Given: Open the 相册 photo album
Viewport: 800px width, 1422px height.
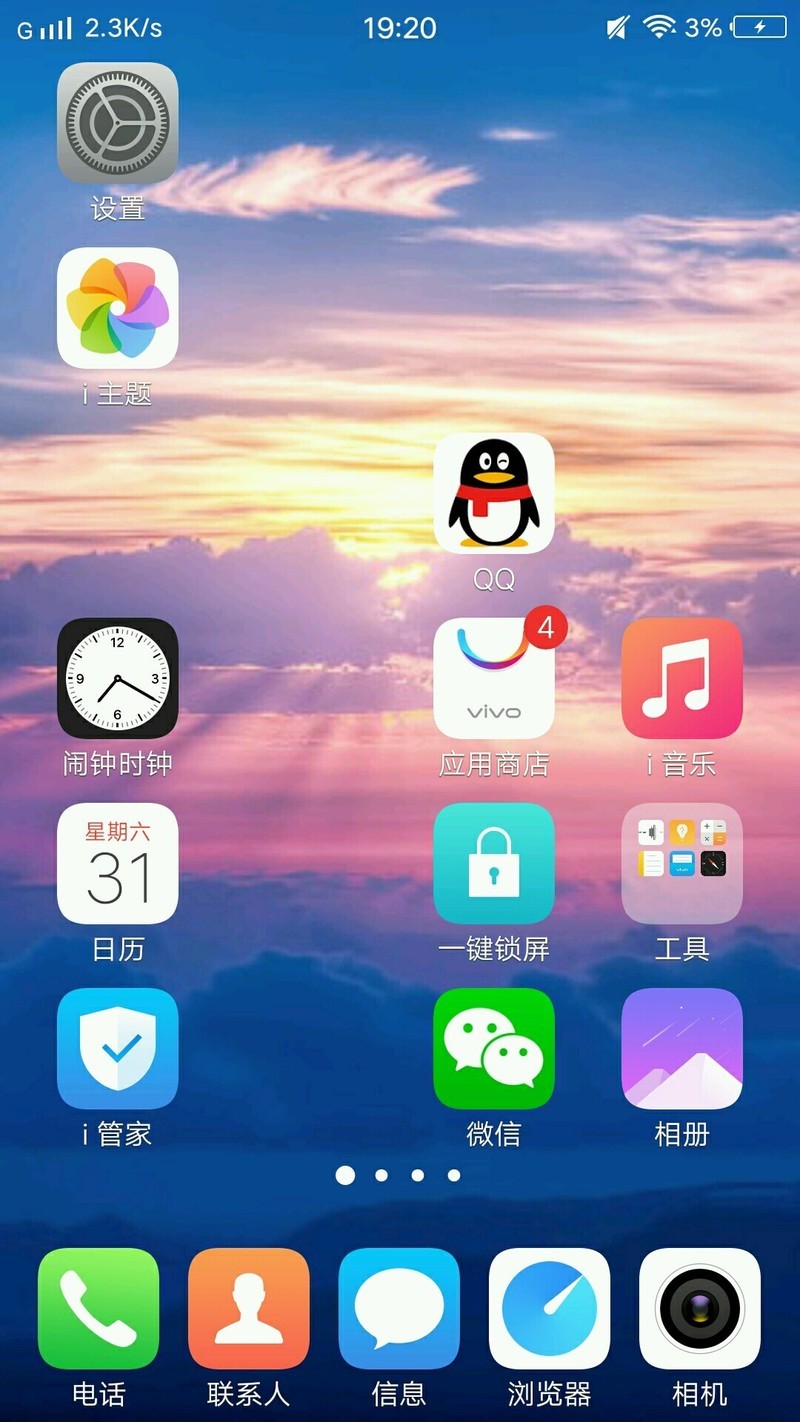Looking at the screenshot, I should [x=682, y=1049].
